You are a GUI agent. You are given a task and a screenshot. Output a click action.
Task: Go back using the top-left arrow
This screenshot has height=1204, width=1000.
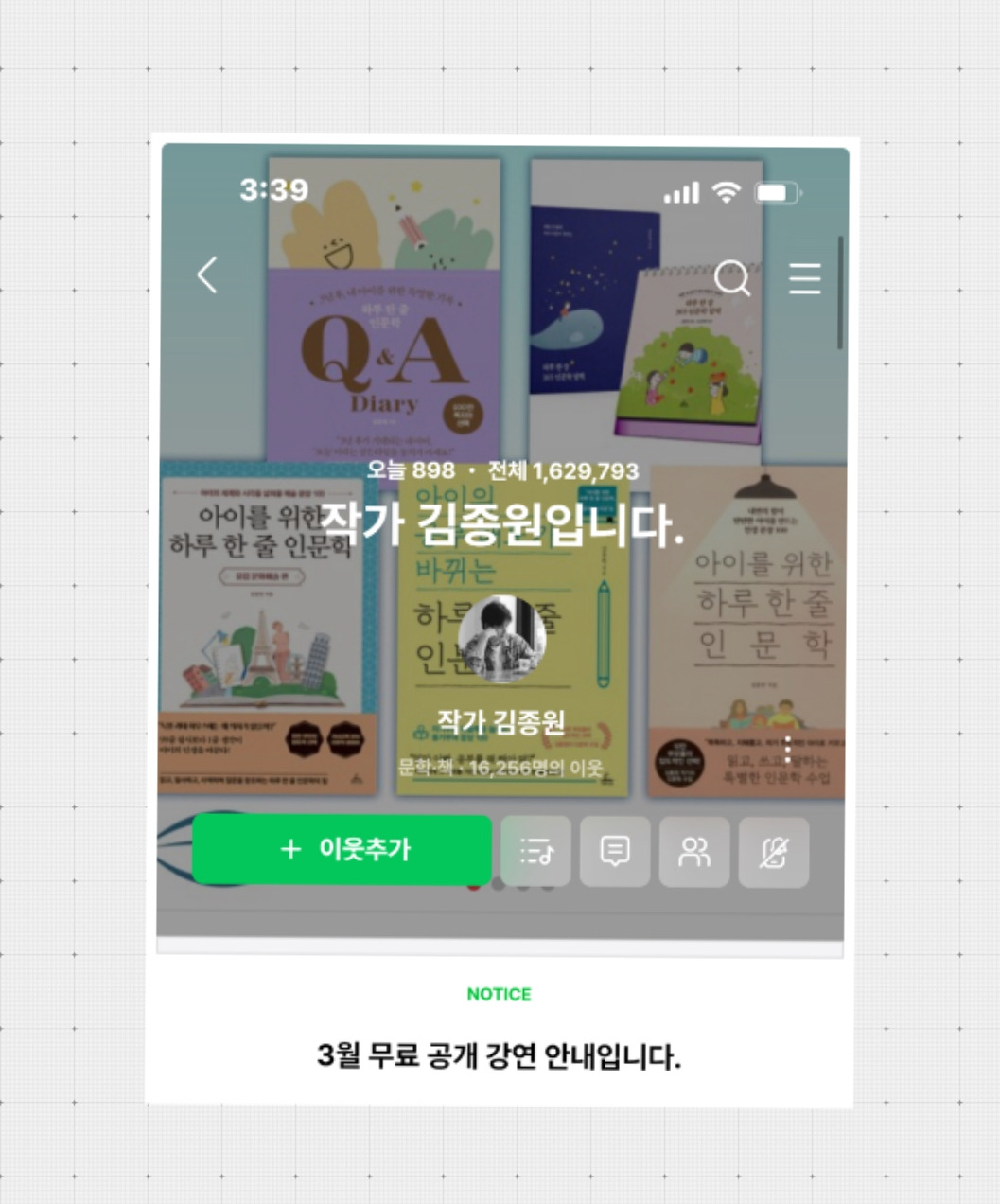coord(207,275)
